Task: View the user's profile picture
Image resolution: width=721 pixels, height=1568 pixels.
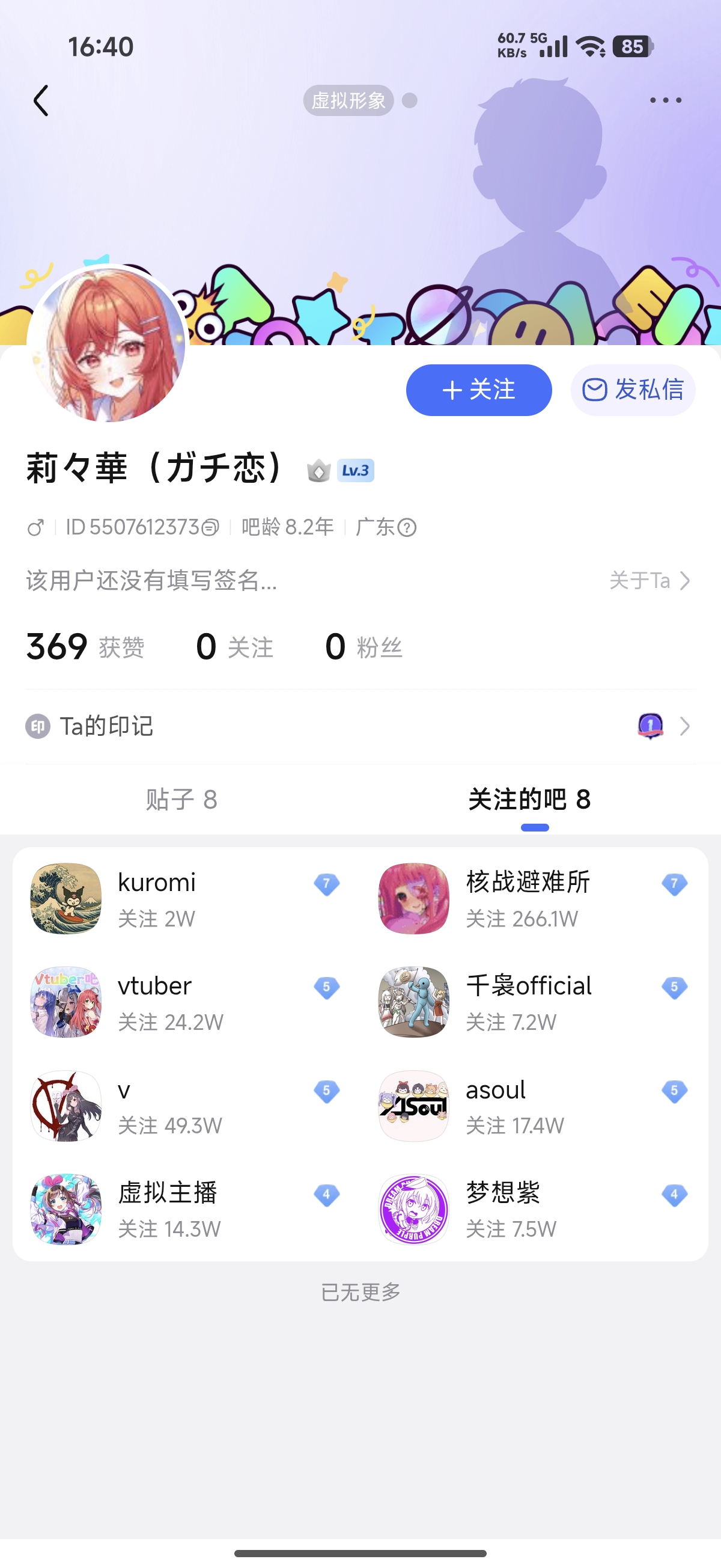Action: [108, 344]
